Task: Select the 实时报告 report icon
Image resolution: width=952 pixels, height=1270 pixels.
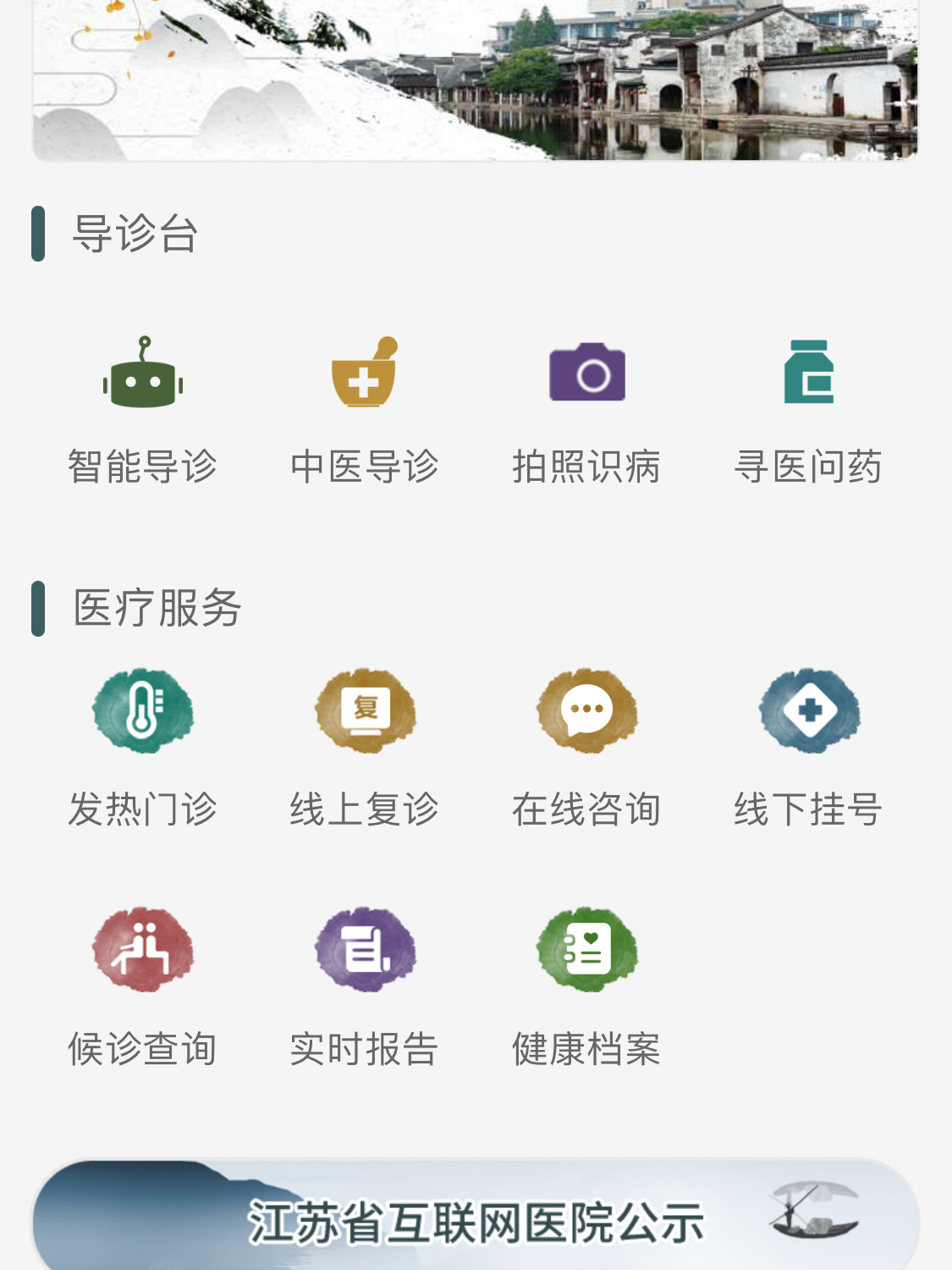Action: tap(365, 948)
